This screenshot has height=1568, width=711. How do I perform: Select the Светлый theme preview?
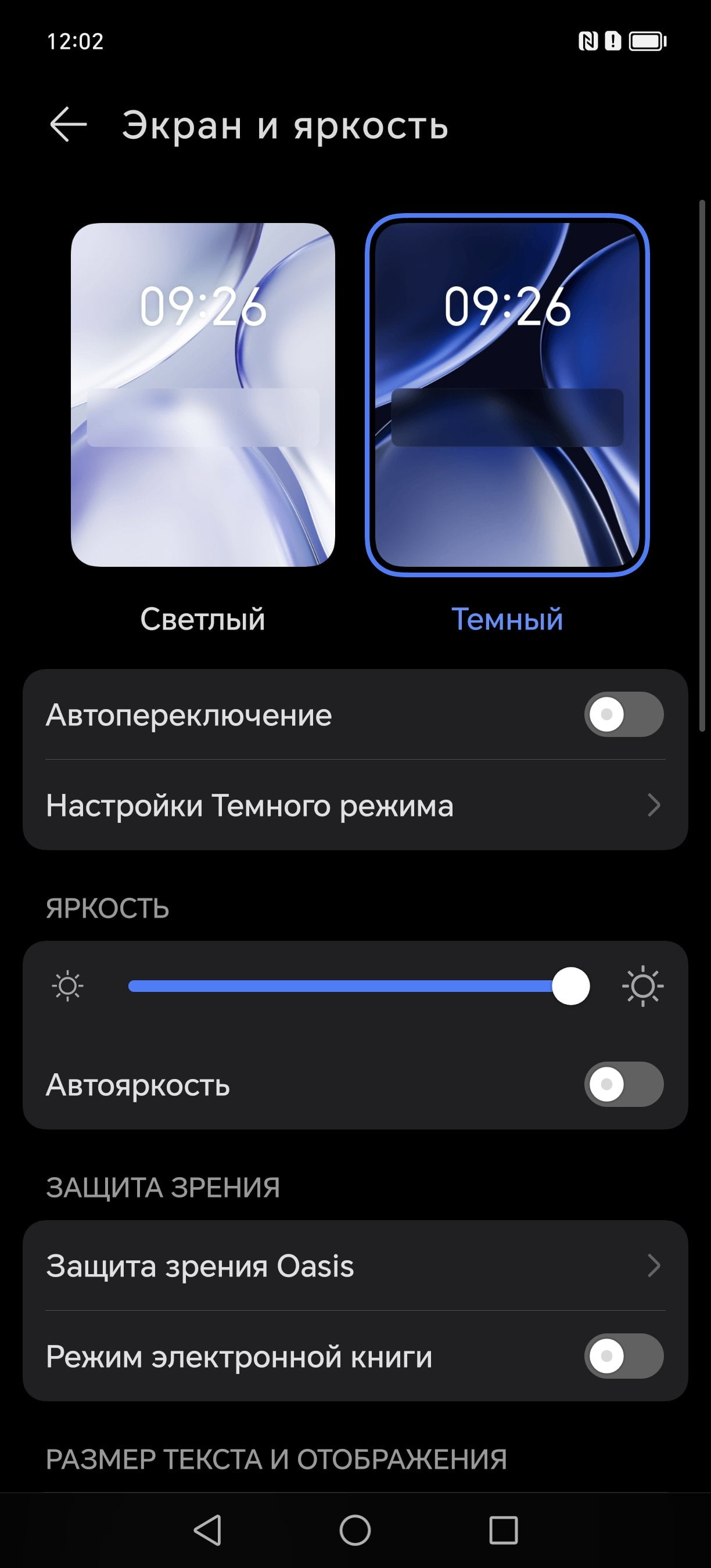(203, 394)
